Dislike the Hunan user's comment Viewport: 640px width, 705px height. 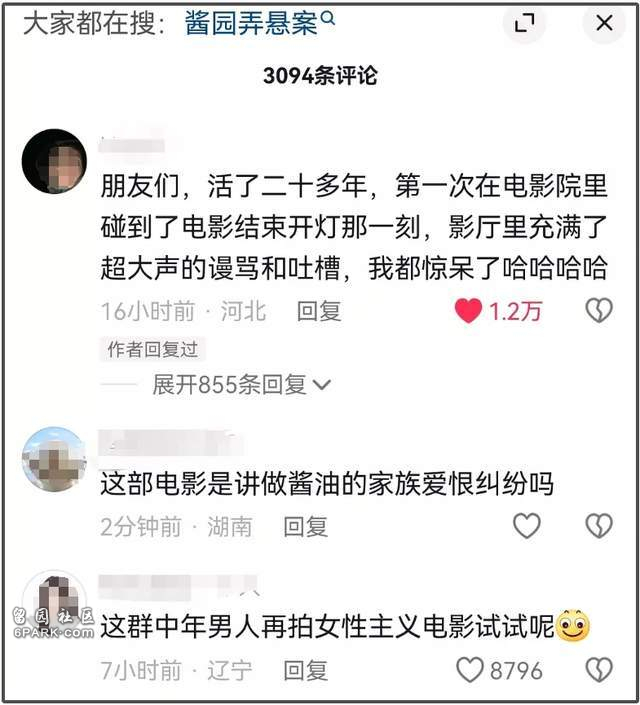[598, 525]
